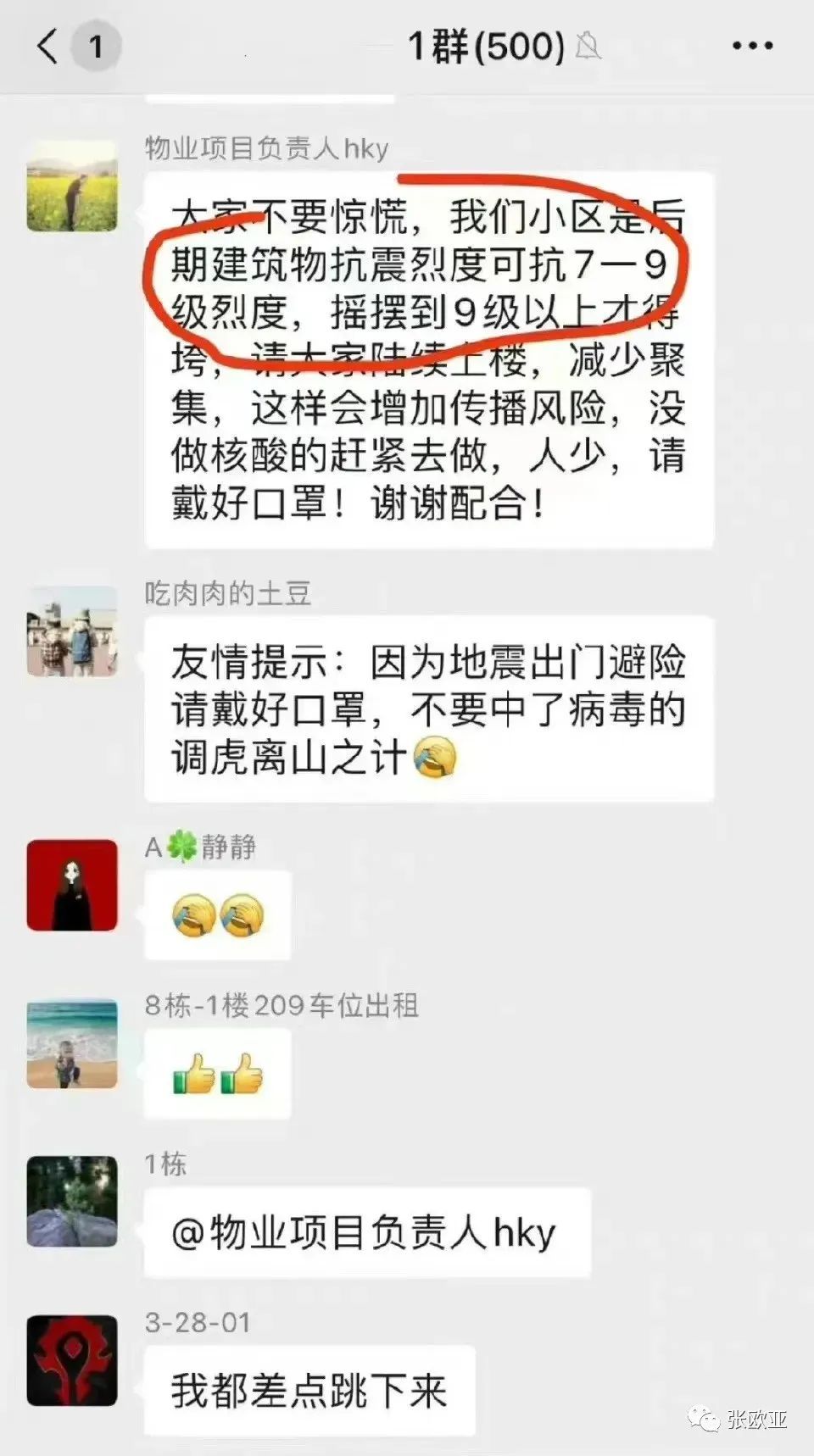Tap the clapping hands emoji message
The width and height of the screenshot is (814, 1456).
[x=217, y=915]
